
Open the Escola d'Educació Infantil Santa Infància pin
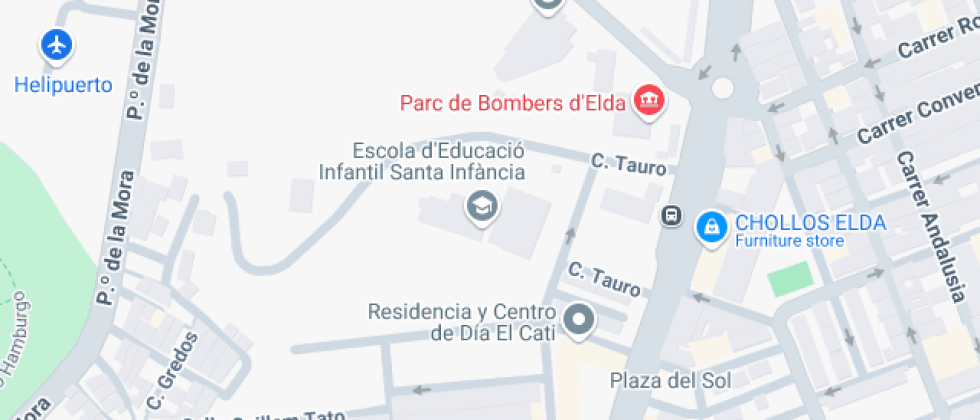click(x=482, y=206)
